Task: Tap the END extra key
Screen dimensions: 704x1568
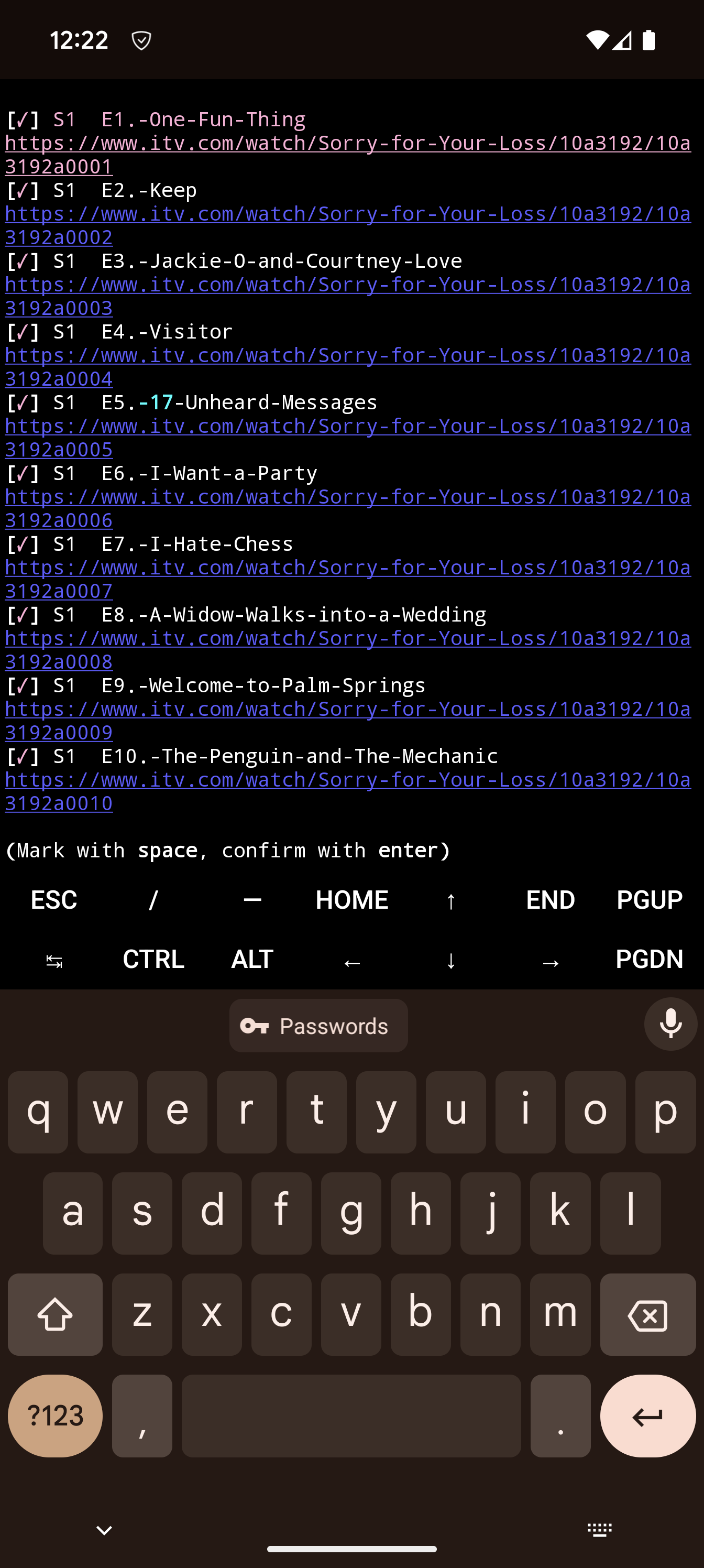Action: coord(550,900)
